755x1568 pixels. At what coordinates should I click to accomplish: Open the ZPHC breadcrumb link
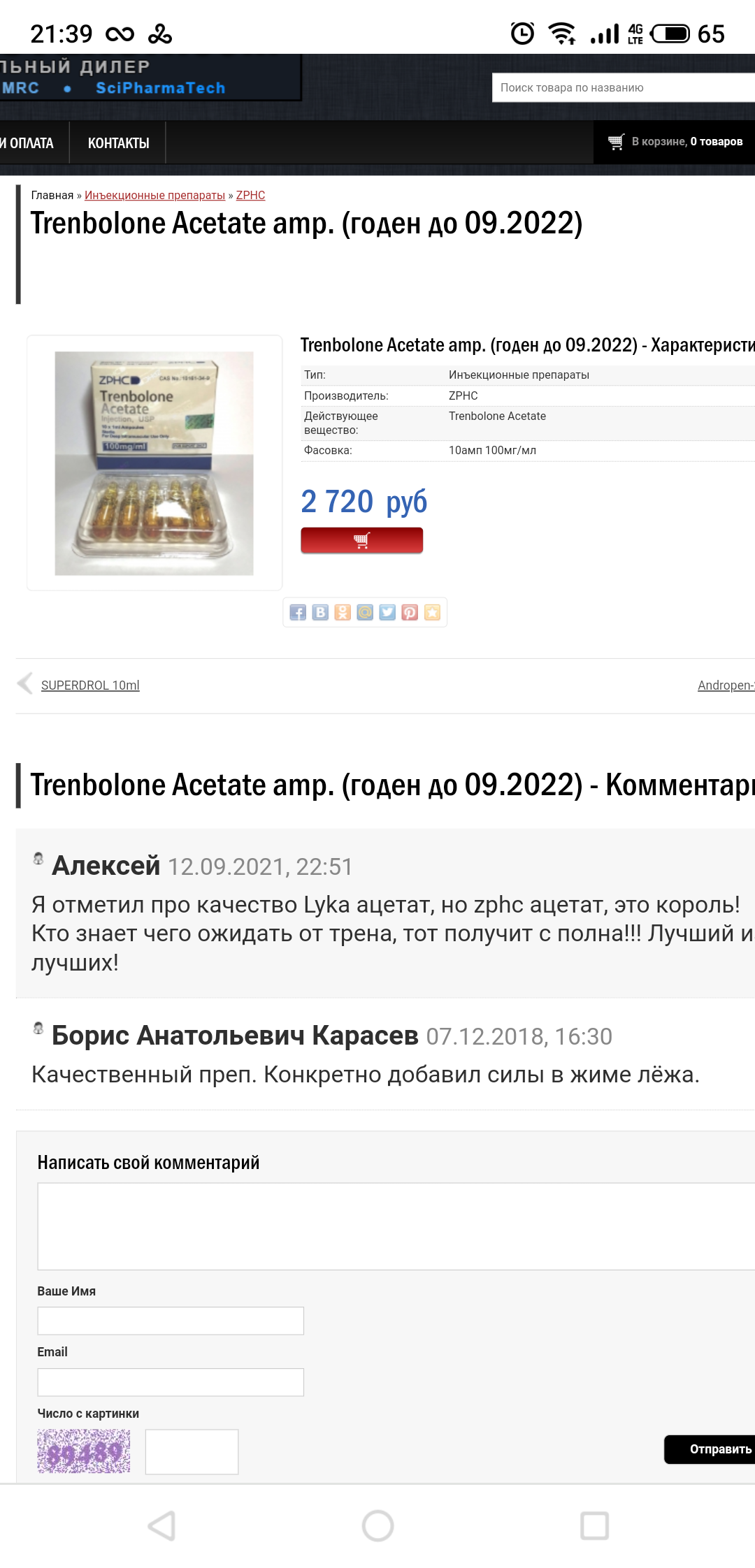(x=250, y=196)
